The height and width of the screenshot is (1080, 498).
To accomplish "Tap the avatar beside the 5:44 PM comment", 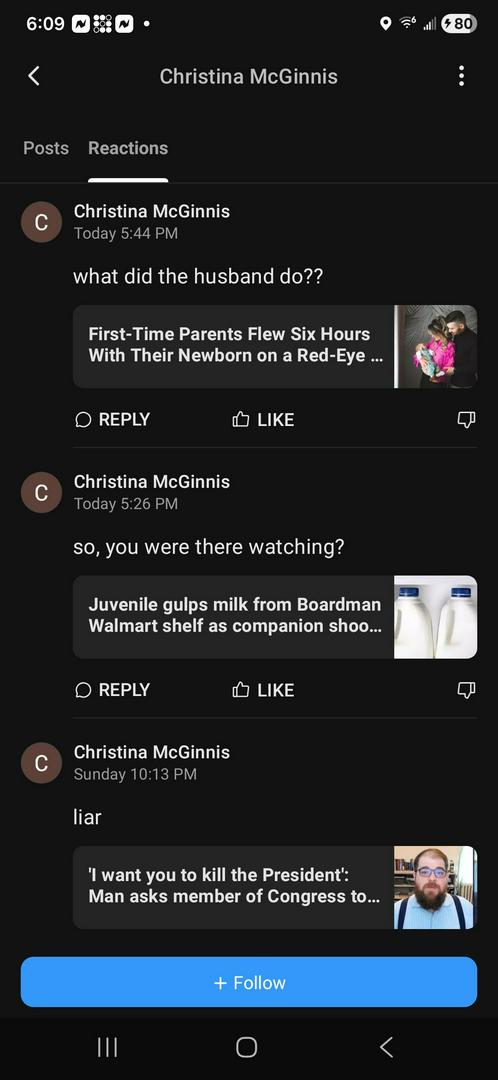I will [x=41, y=222].
